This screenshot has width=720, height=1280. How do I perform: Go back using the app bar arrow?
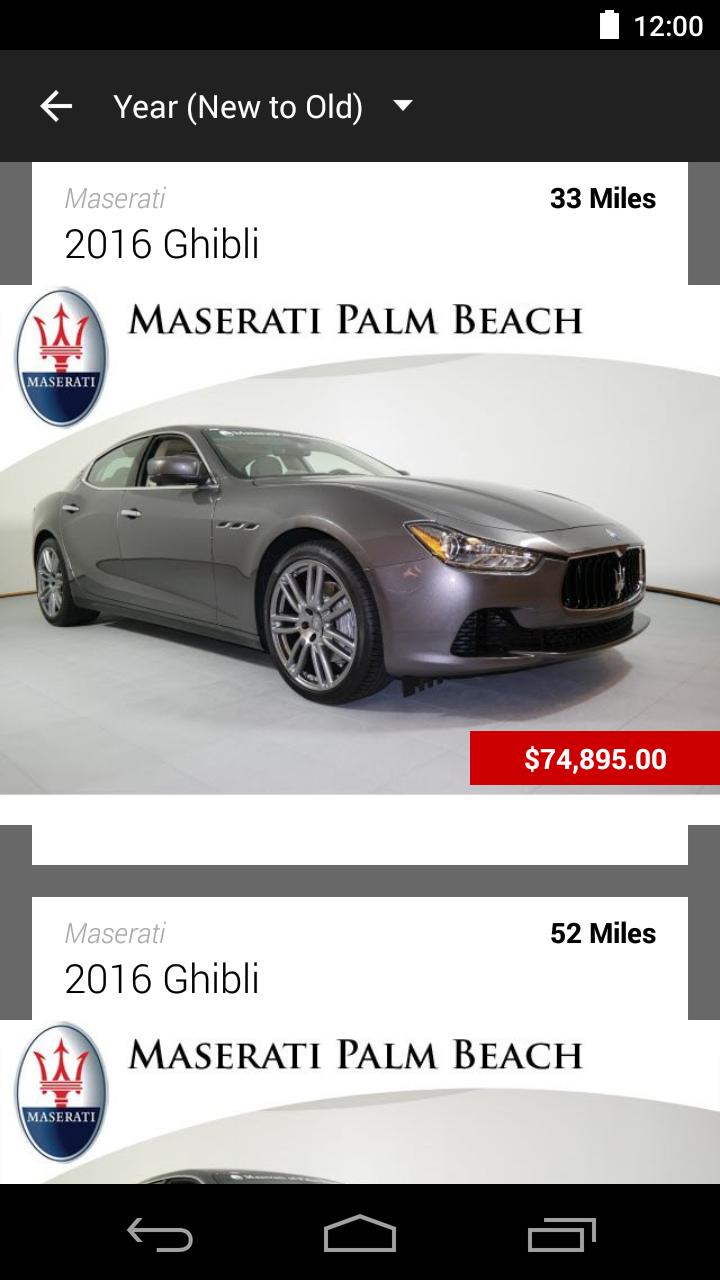click(56, 106)
